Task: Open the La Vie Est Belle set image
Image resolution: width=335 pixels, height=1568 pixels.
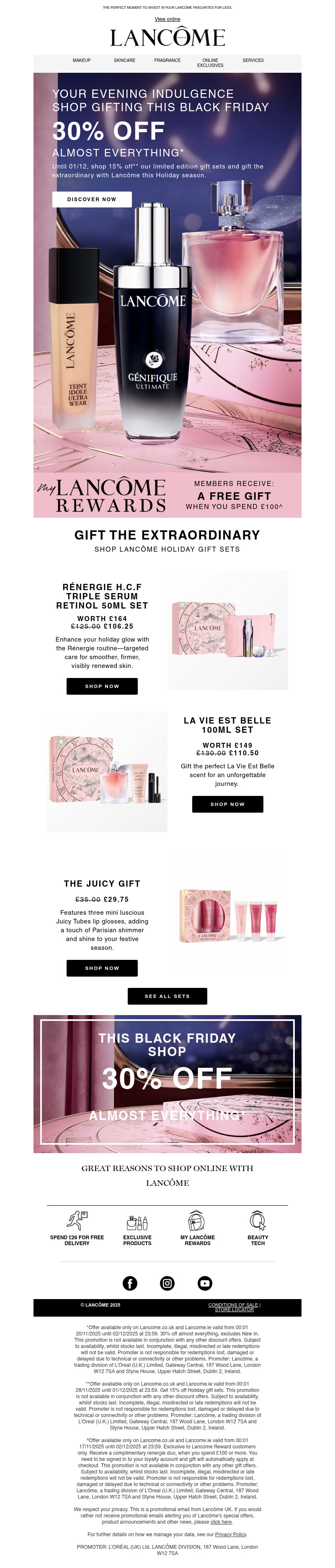Action: tap(107, 771)
